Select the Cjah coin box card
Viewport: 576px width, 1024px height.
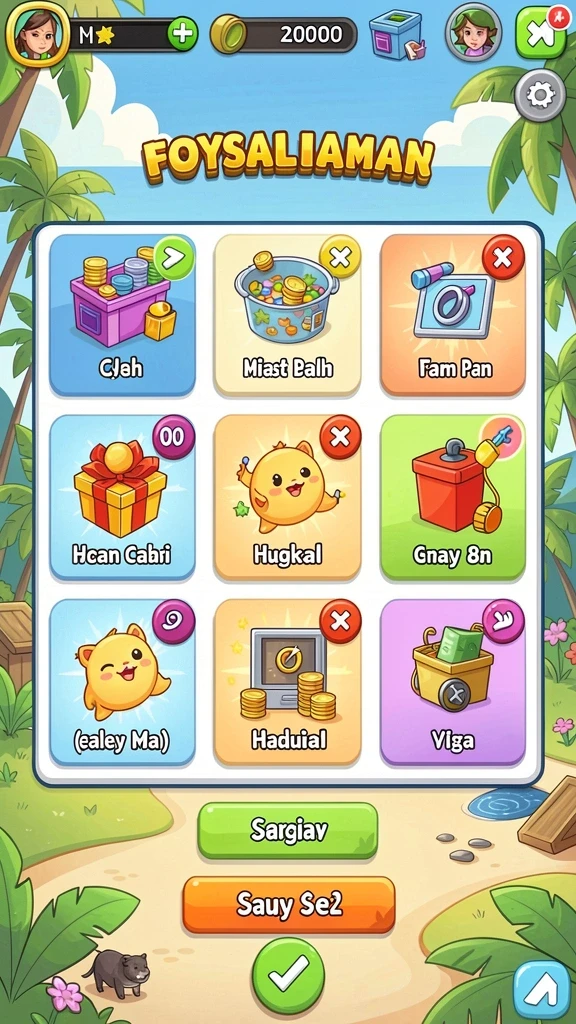coord(122,315)
